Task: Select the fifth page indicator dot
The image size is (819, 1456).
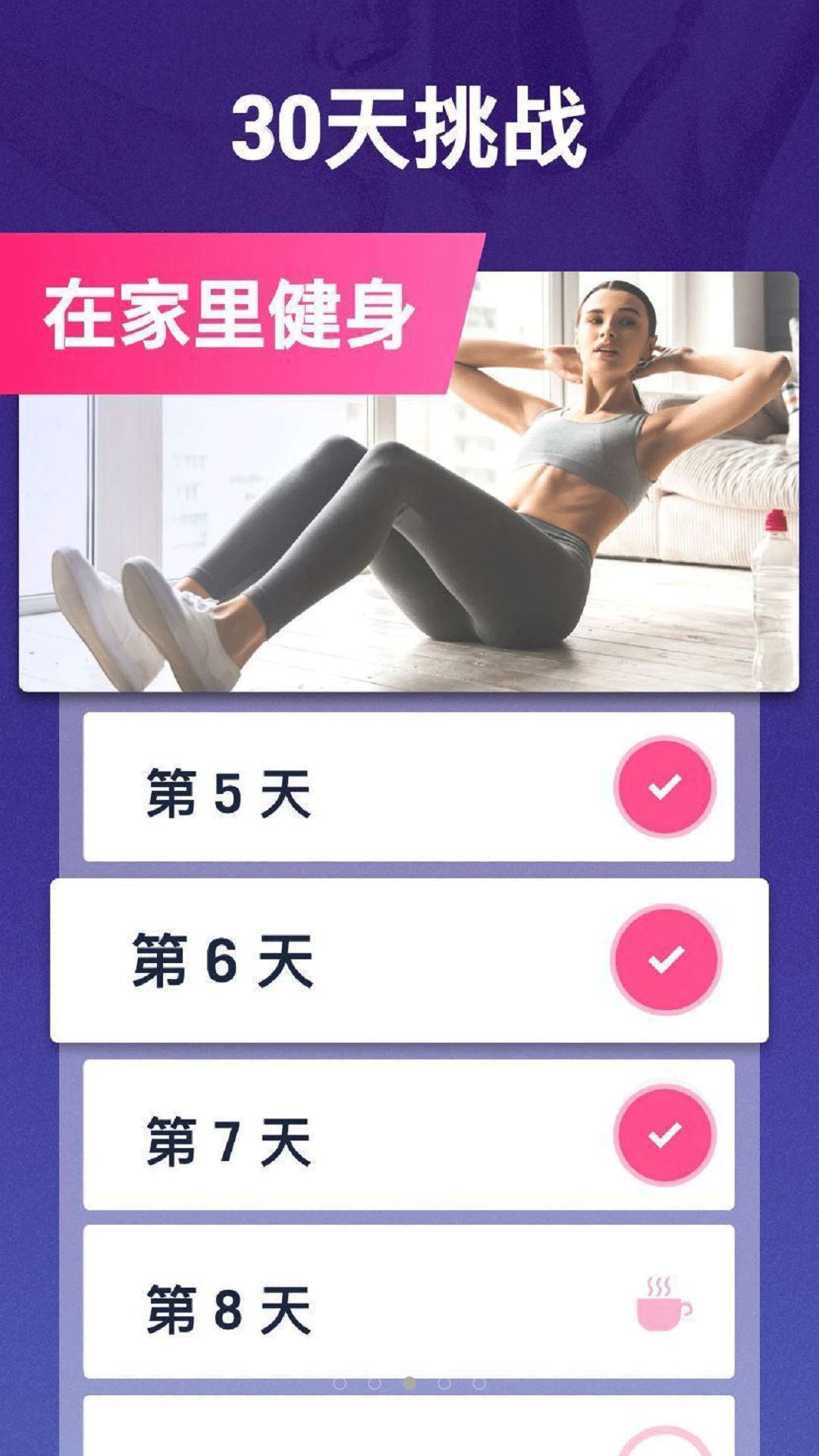Action: pos(479,1383)
